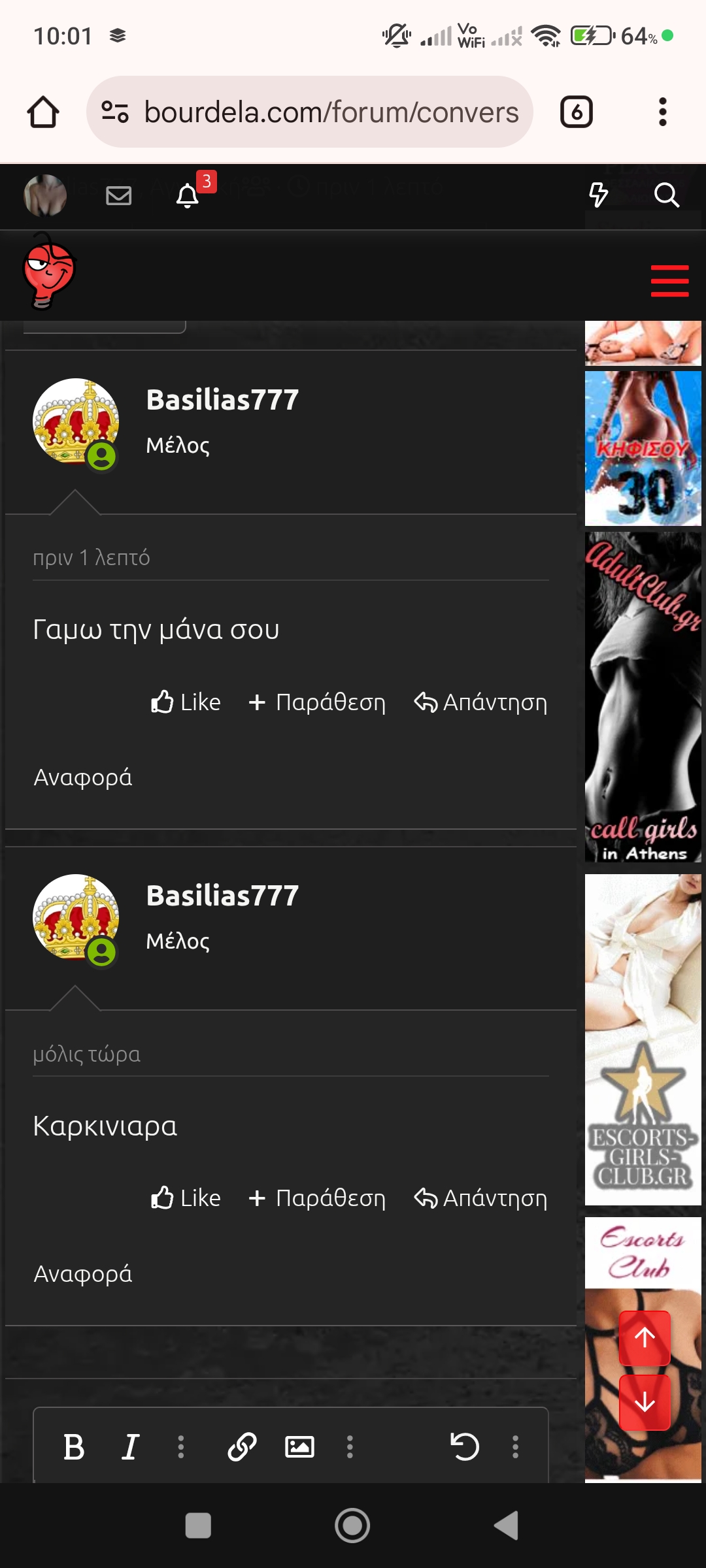Open the browser tab switcher showing 6

pyautogui.click(x=577, y=112)
